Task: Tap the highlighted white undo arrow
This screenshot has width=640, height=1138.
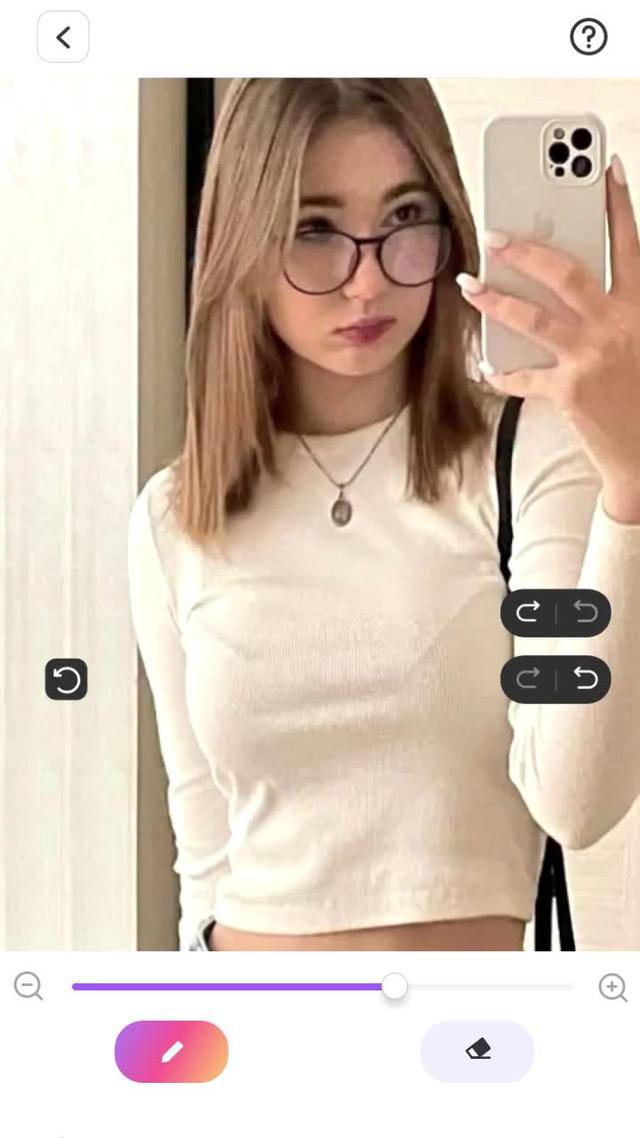Action: click(585, 680)
